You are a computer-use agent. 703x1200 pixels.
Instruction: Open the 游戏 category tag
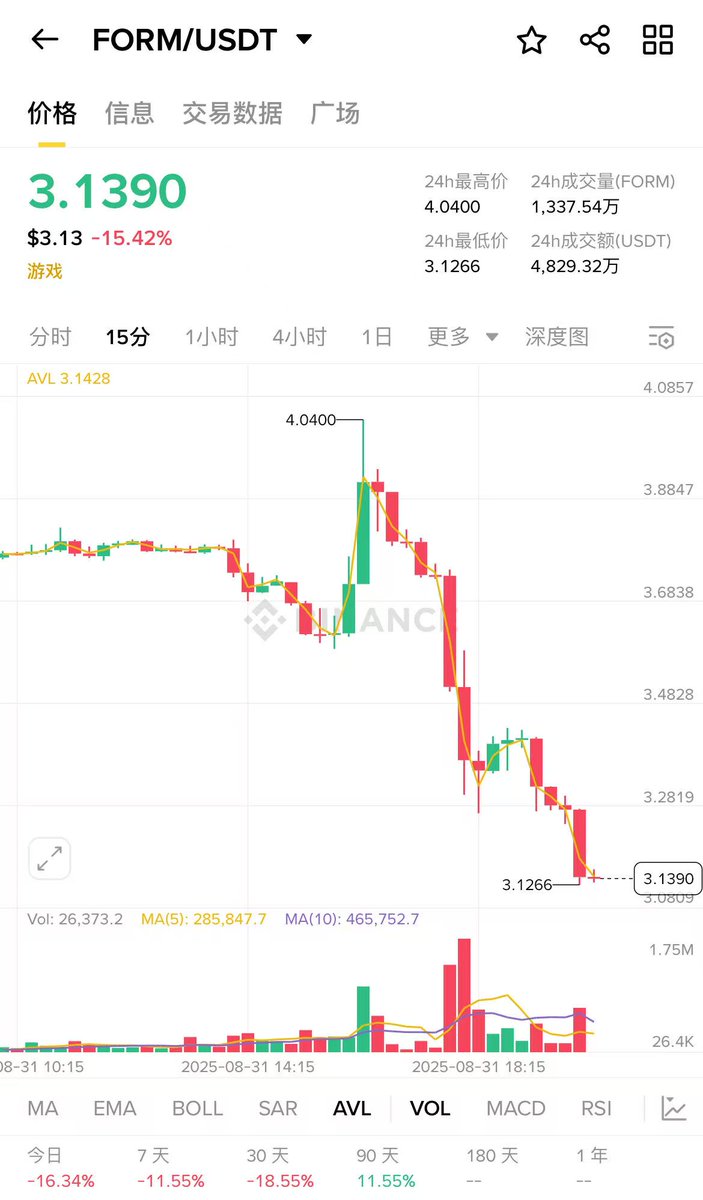pyautogui.click(x=45, y=271)
